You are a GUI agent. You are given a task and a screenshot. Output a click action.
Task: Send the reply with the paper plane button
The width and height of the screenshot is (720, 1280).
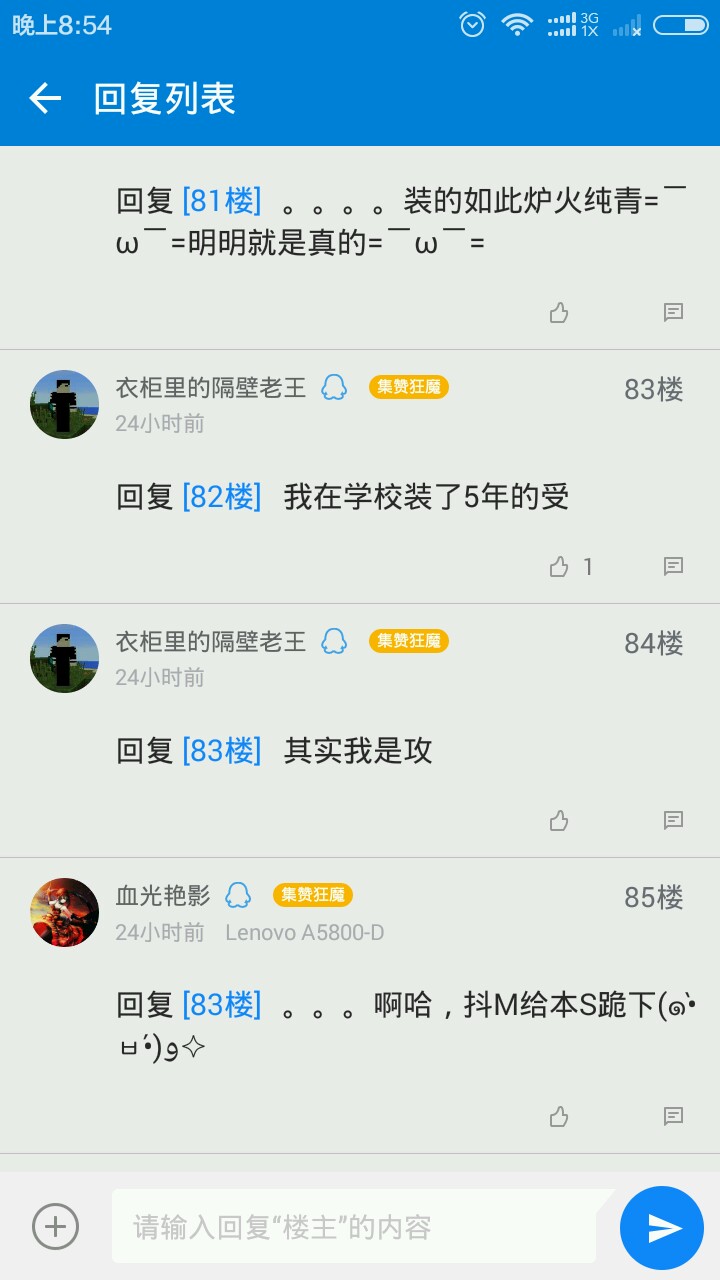point(662,1228)
